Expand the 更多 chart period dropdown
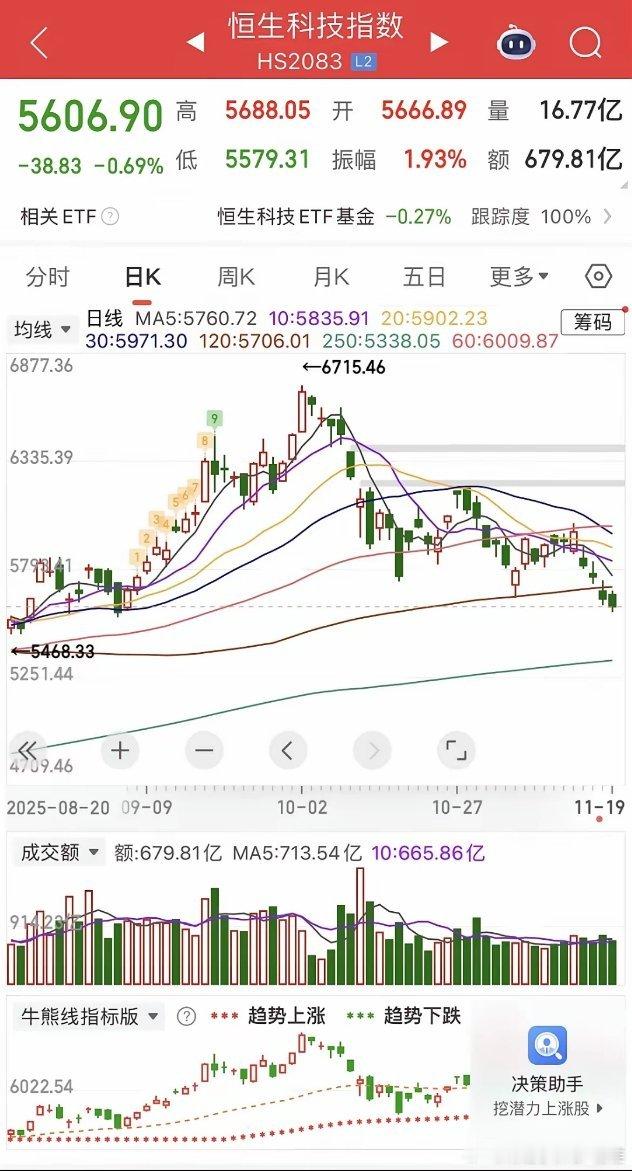The image size is (632, 1171). (x=519, y=277)
